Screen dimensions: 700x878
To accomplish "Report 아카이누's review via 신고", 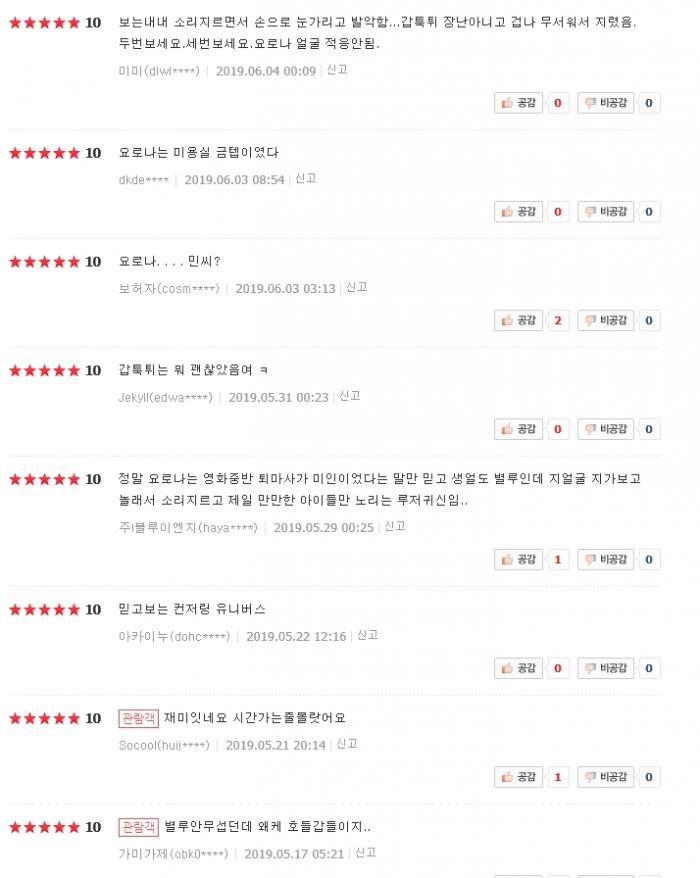I will [368, 635].
